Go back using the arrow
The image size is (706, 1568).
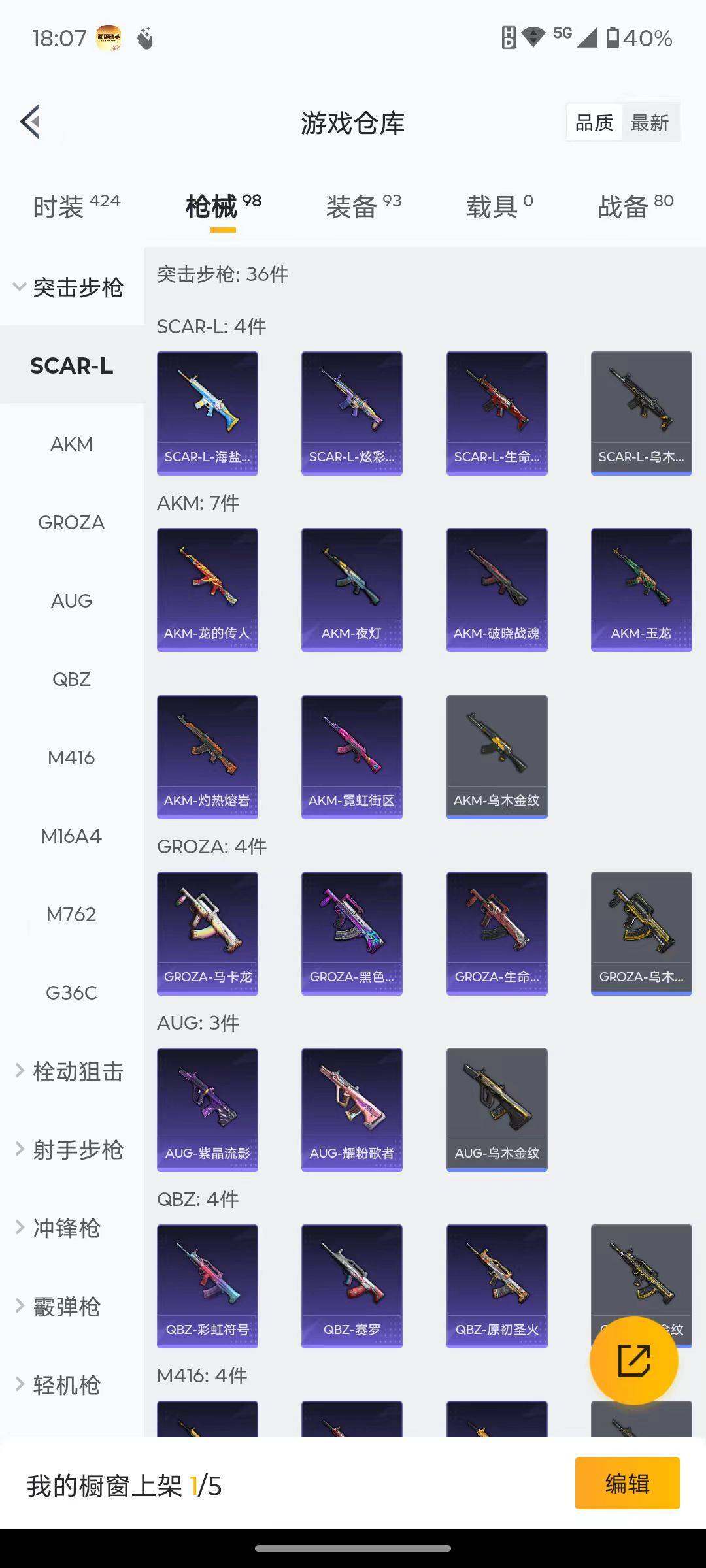[x=31, y=122]
